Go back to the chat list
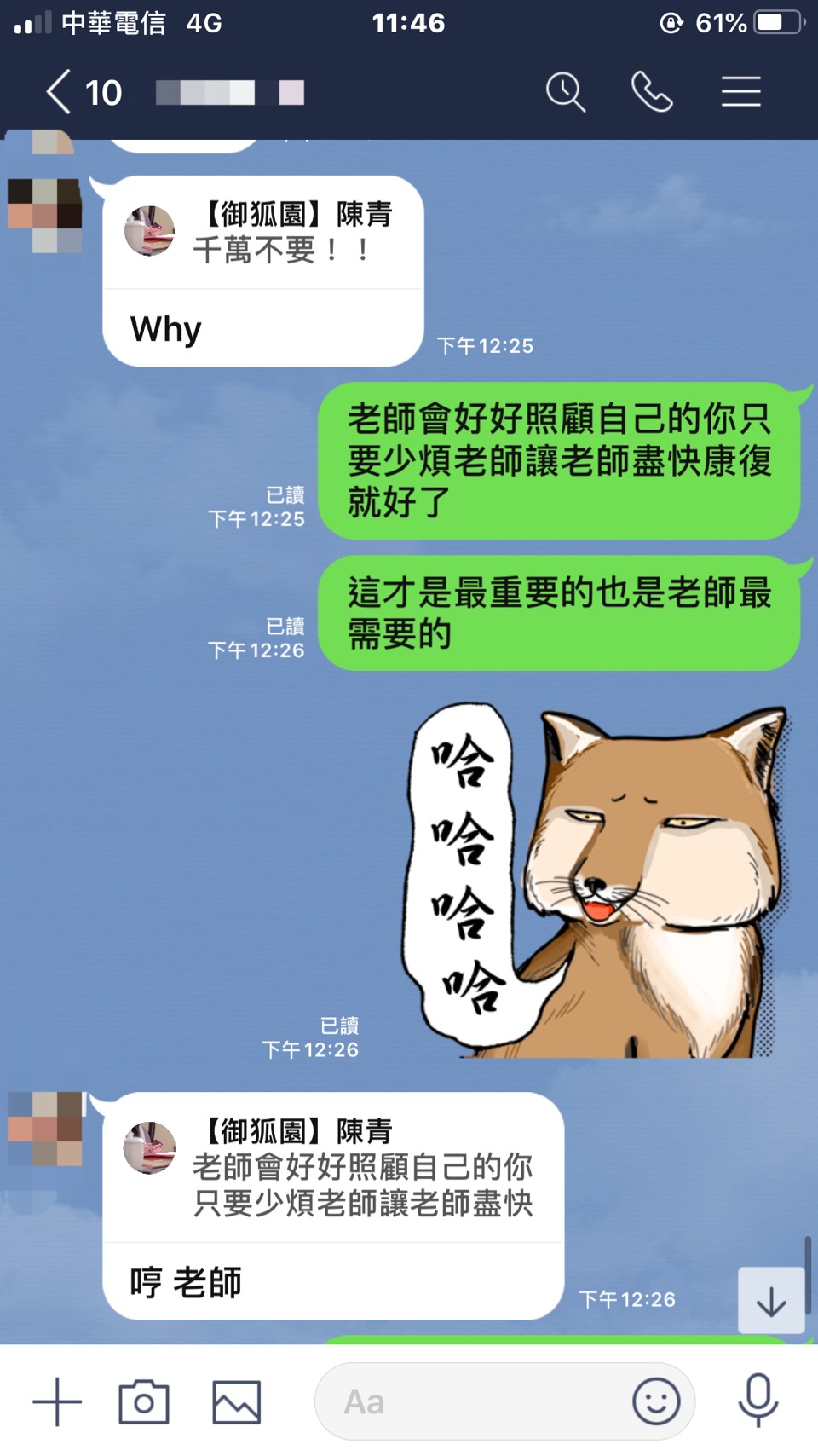The width and height of the screenshot is (818, 1456). [x=60, y=92]
